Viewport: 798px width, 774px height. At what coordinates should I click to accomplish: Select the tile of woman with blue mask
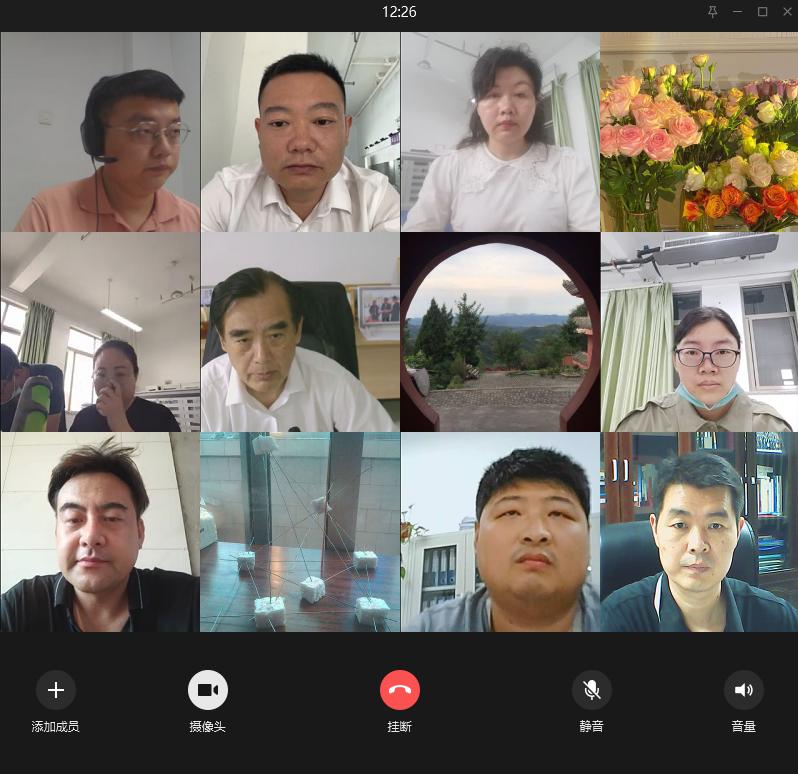[699, 332]
